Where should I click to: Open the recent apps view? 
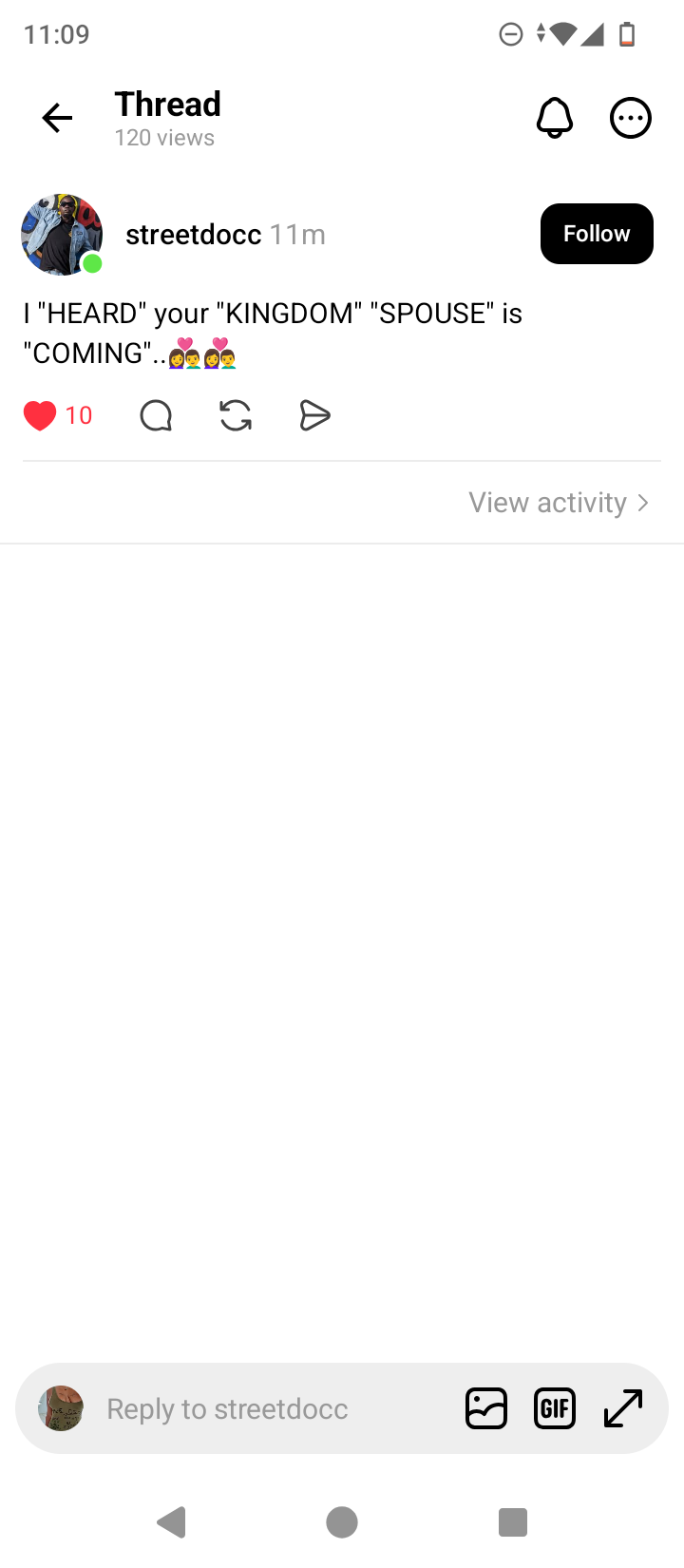pos(513,1522)
